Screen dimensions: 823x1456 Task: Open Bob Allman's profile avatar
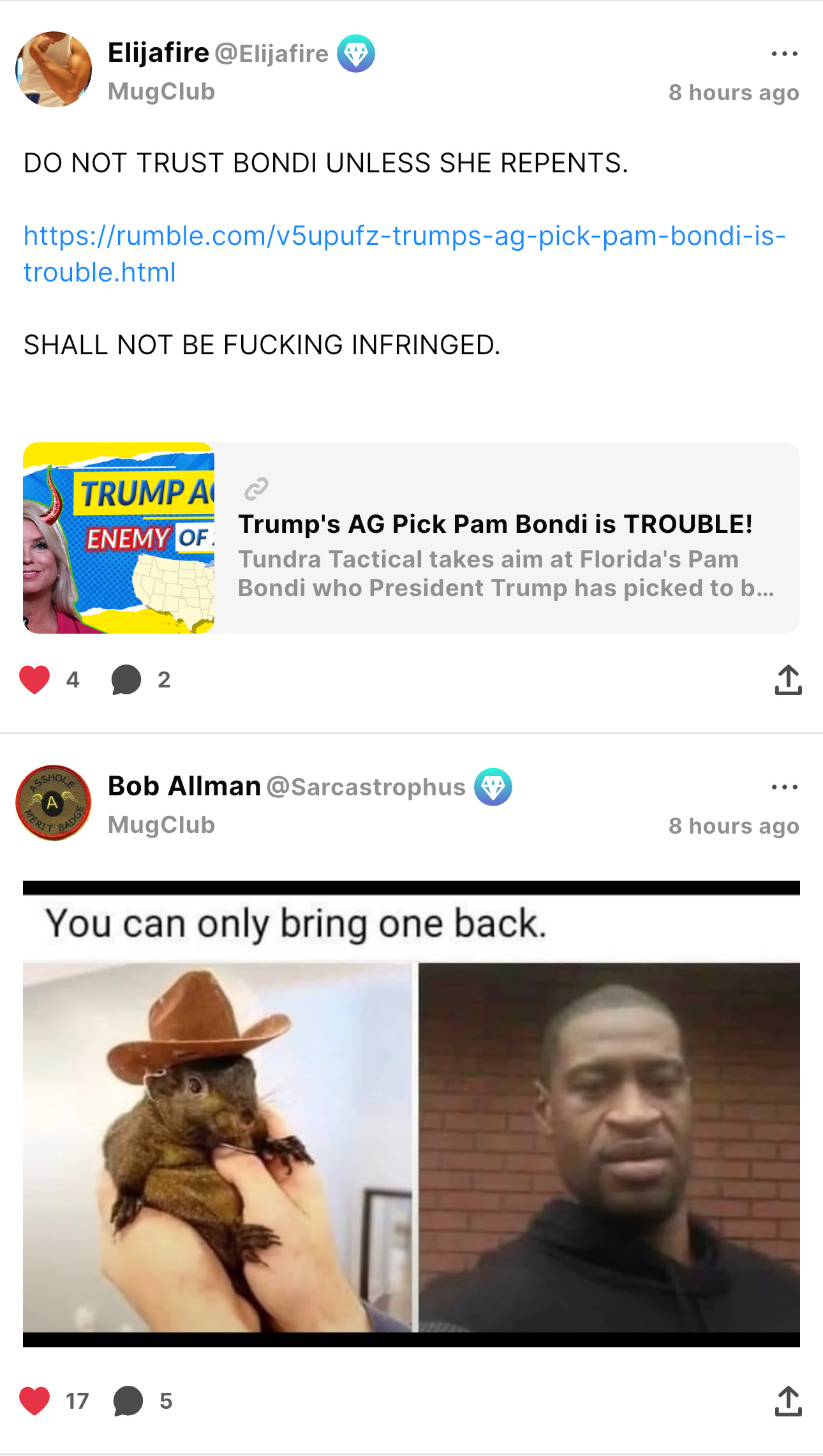click(54, 802)
